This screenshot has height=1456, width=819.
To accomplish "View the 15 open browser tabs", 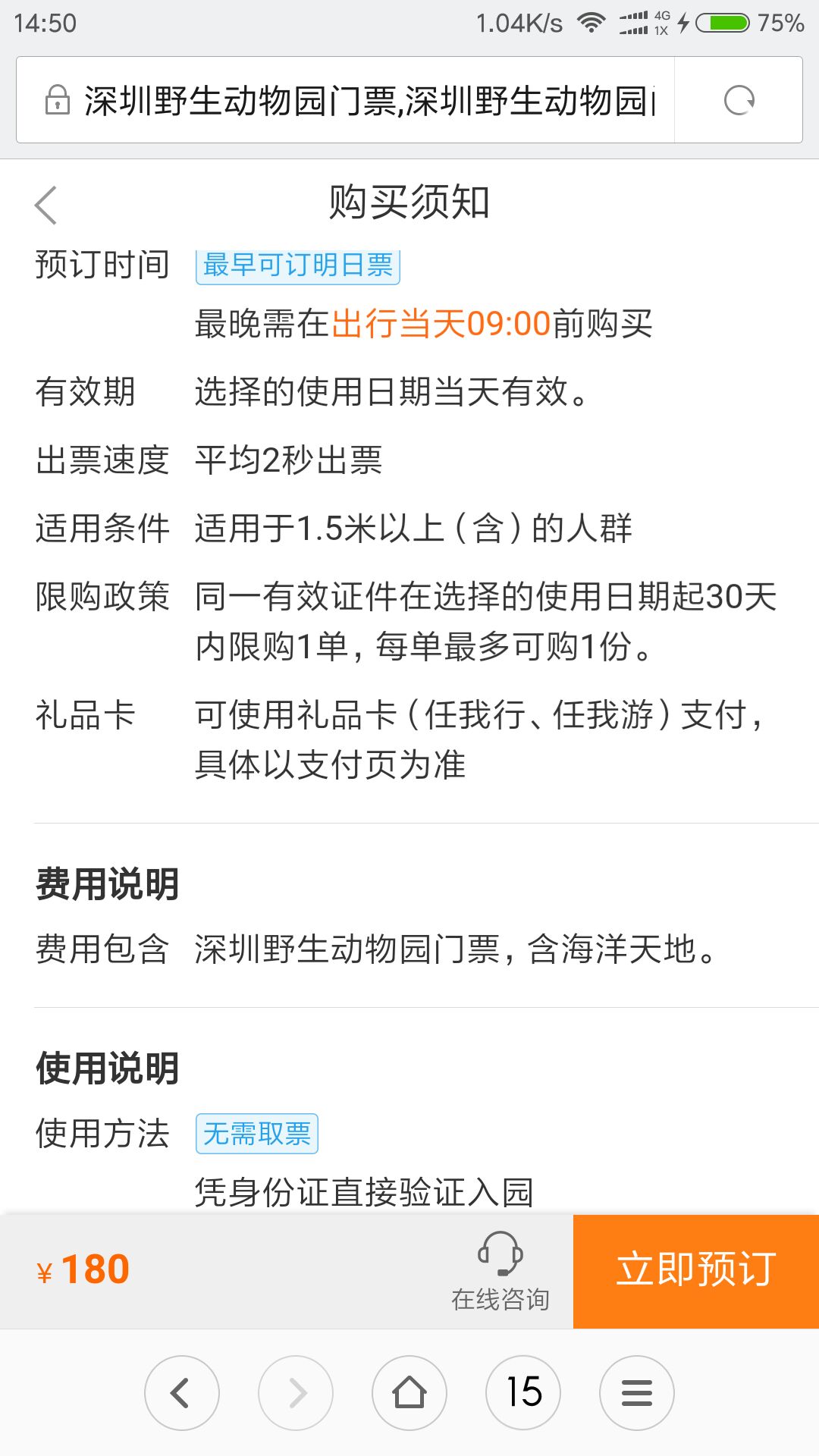I will click(523, 1393).
